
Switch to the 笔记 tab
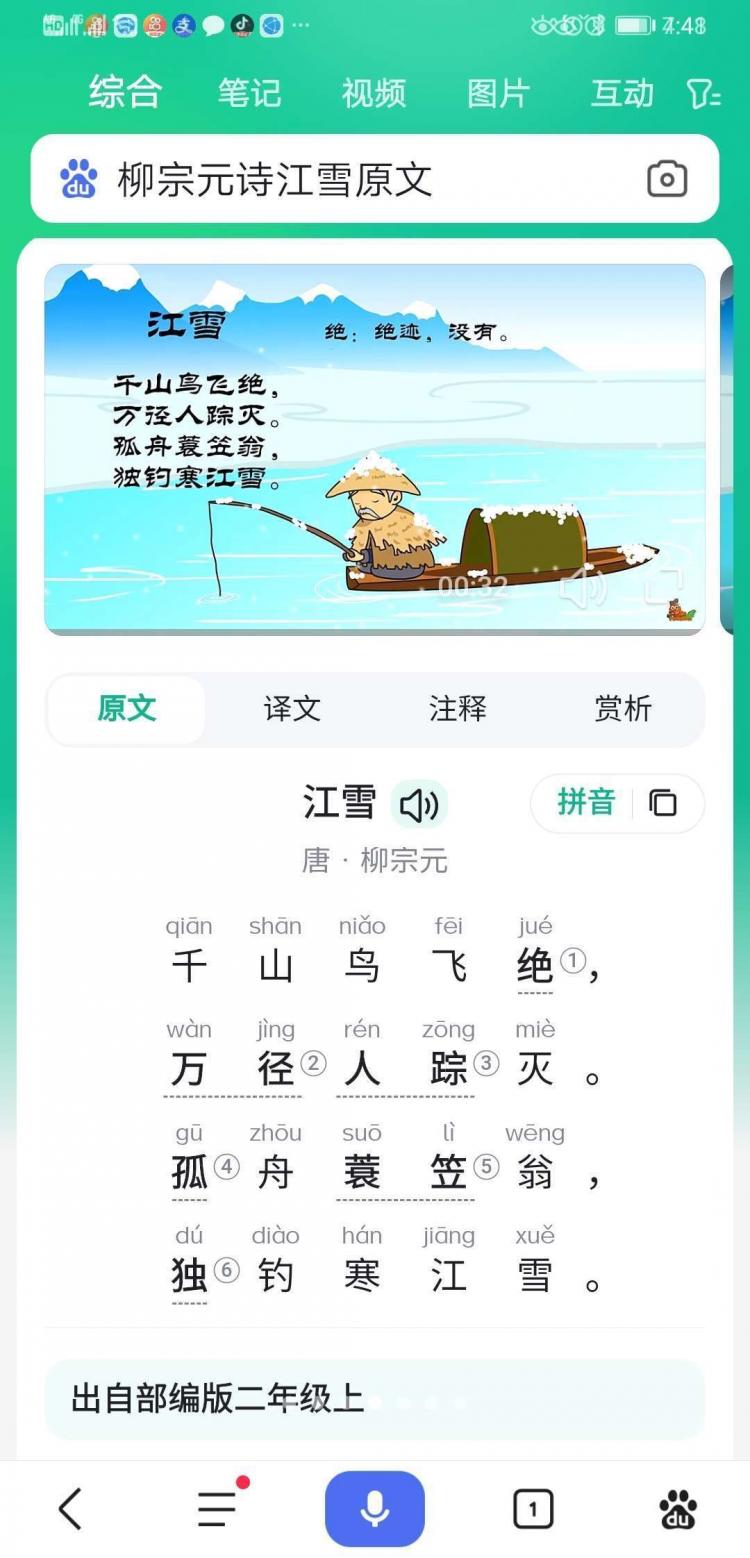249,93
